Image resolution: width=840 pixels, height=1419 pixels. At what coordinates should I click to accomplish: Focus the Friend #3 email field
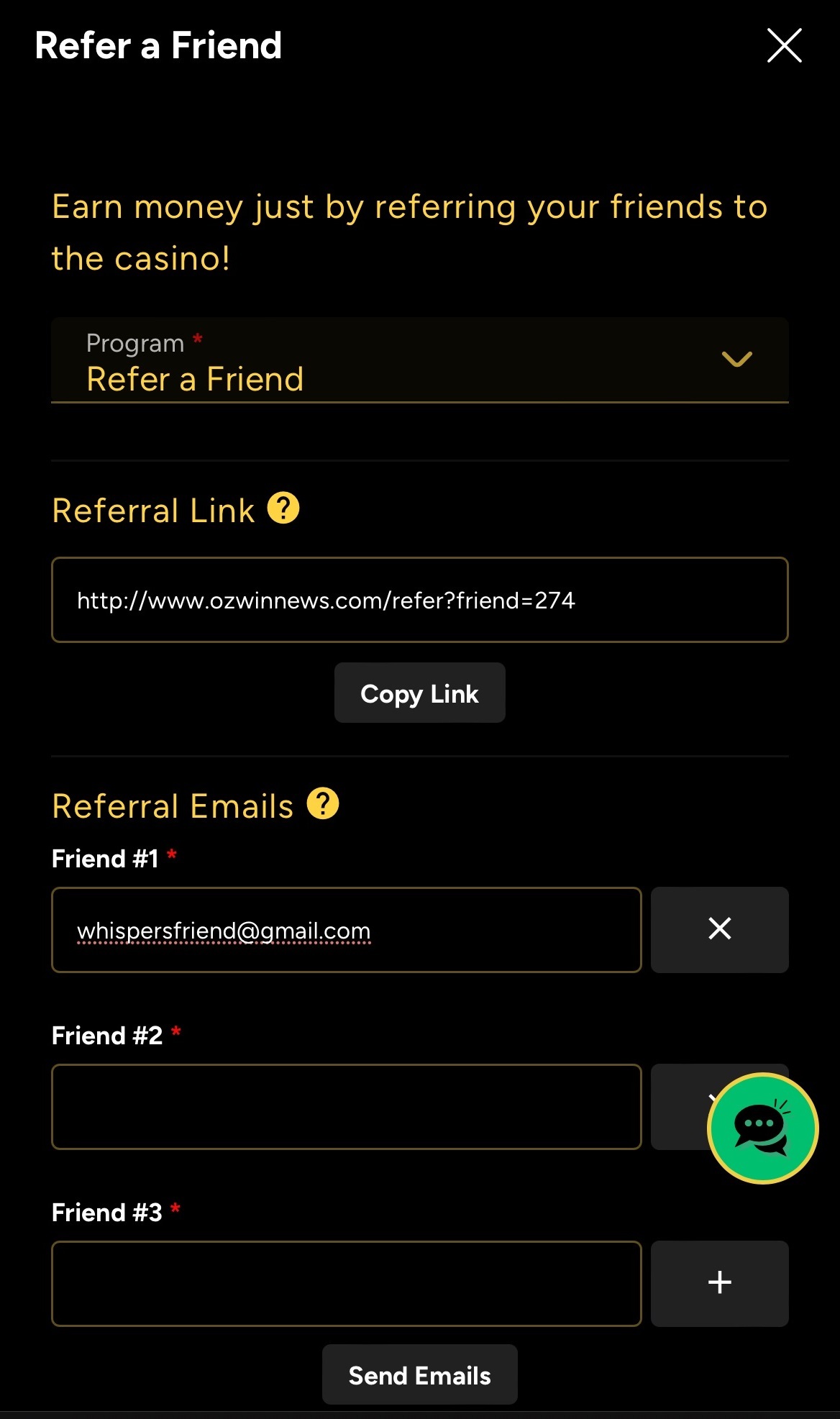[x=346, y=1284]
